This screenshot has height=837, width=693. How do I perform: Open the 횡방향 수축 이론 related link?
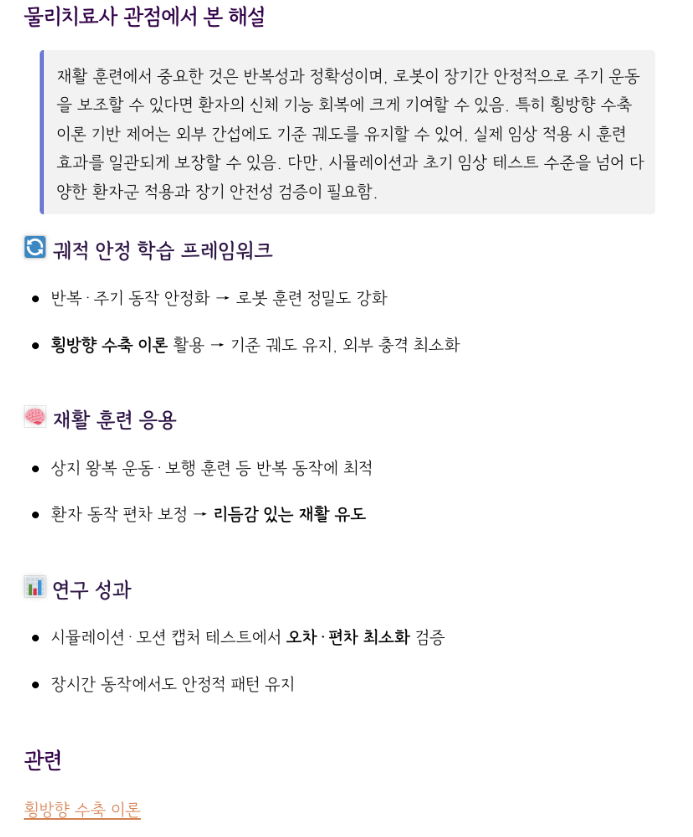82,809
